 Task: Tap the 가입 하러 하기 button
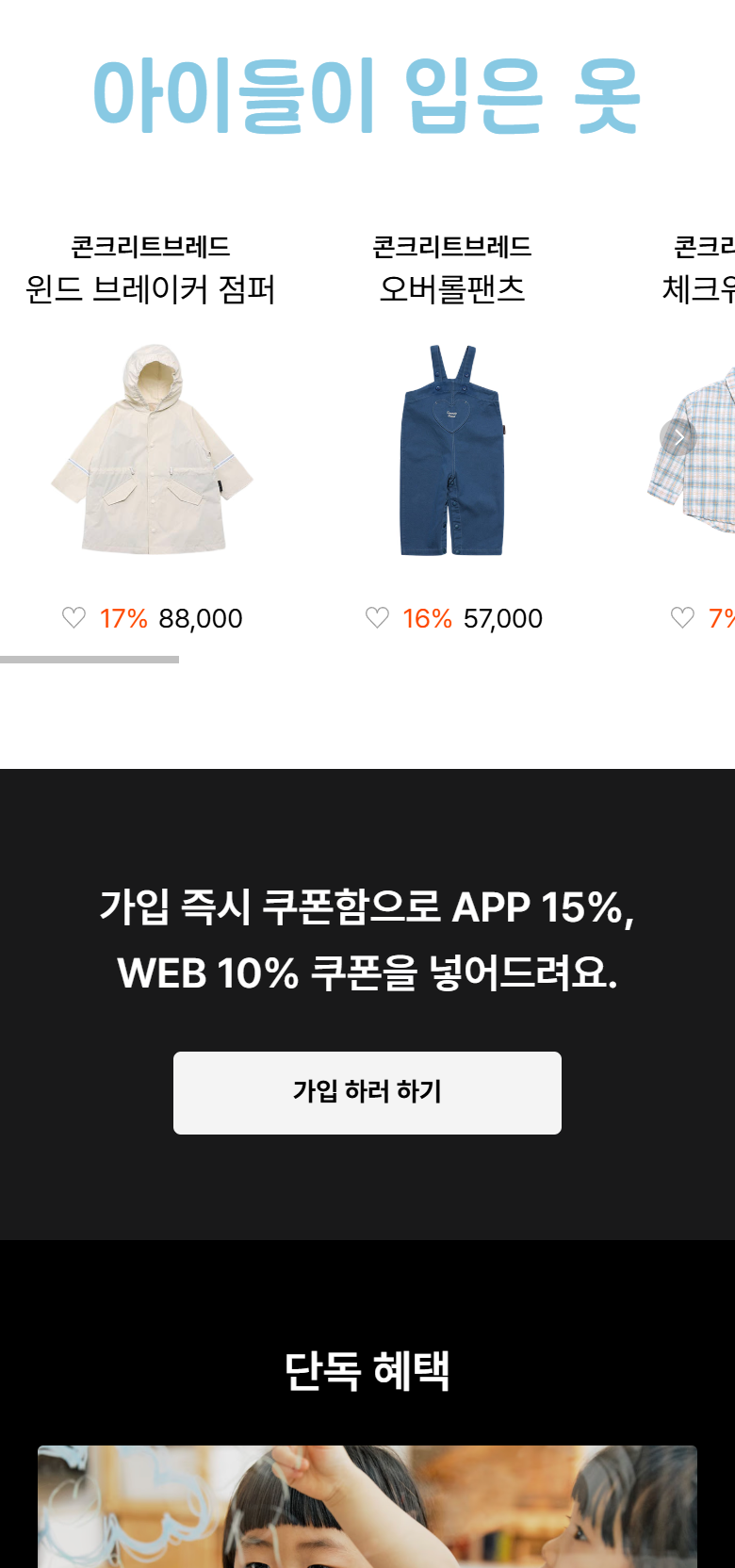pyautogui.click(x=367, y=1092)
